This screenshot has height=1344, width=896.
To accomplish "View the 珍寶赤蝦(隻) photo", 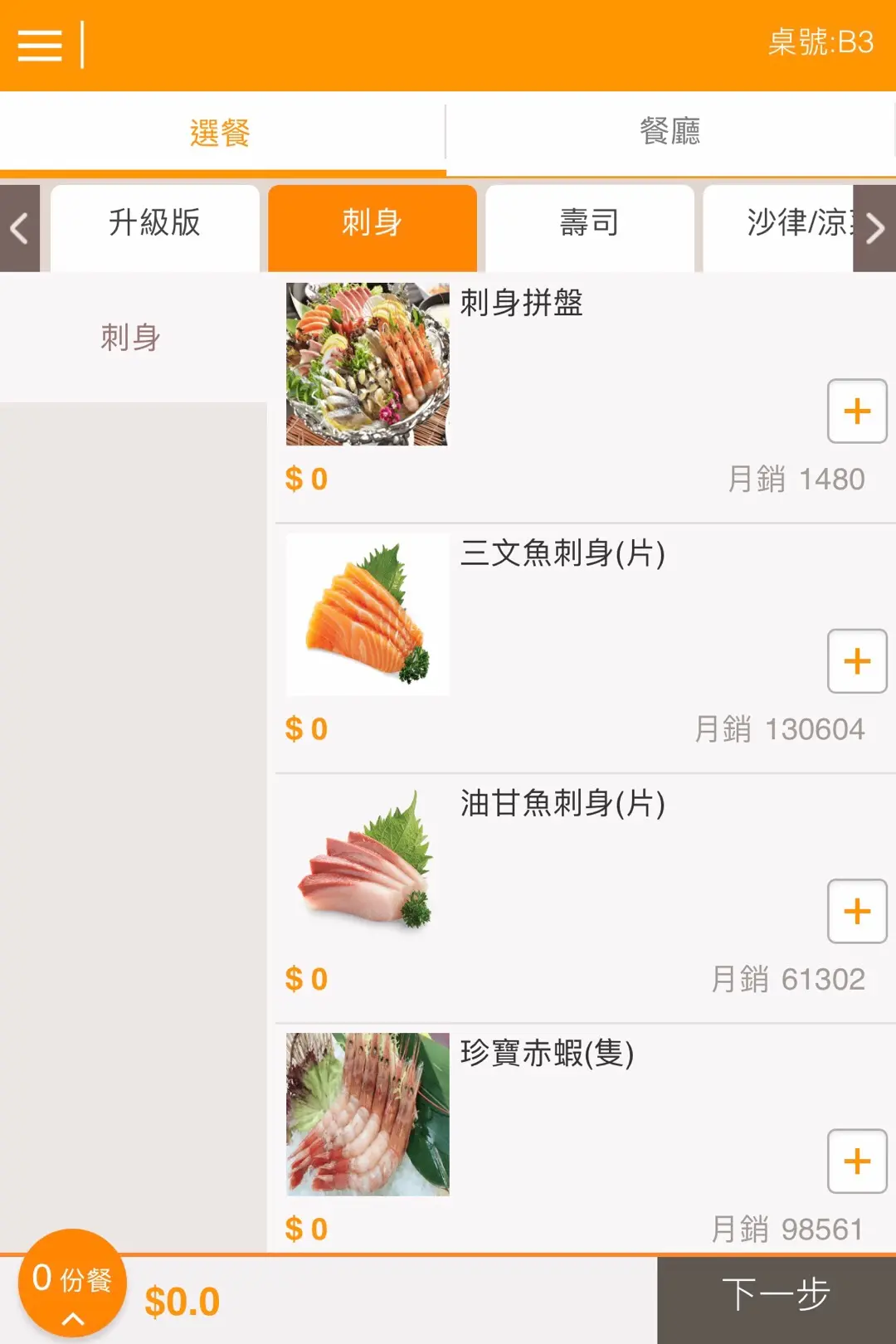I will click(x=368, y=1113).
